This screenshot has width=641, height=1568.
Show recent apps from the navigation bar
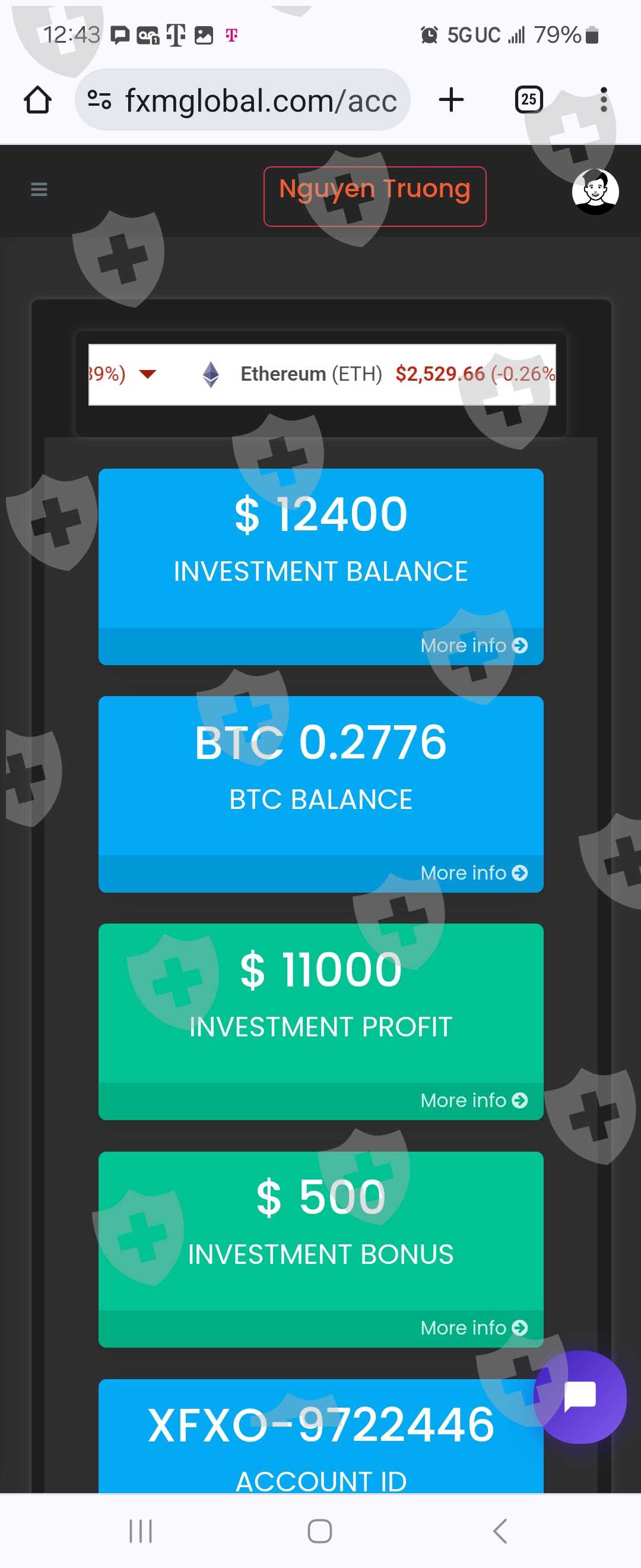(x=141, y=1531)
